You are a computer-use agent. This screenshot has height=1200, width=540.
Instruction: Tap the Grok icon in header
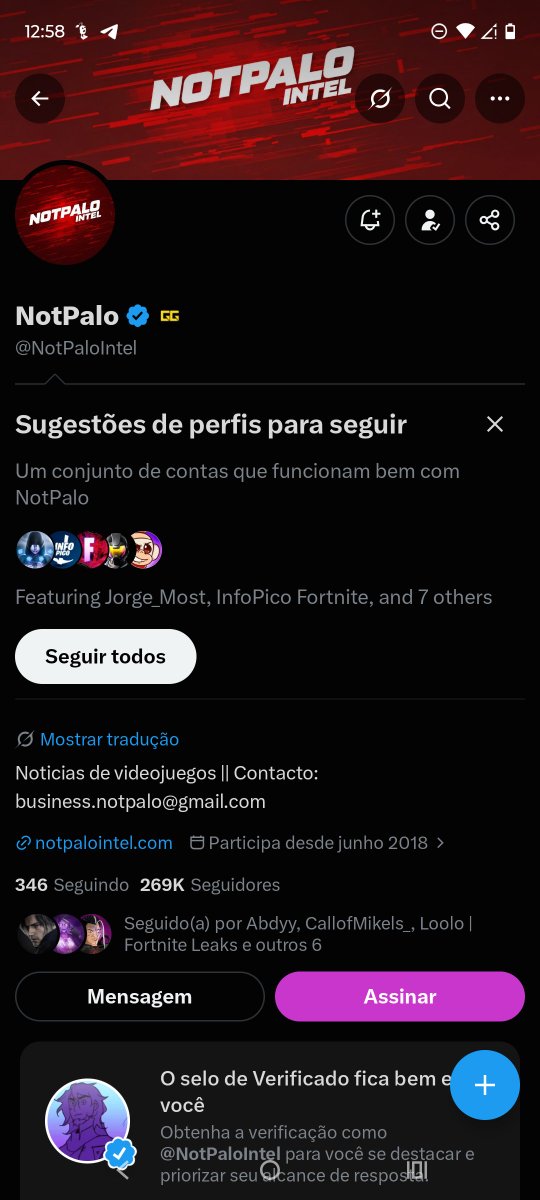(380, 98)
